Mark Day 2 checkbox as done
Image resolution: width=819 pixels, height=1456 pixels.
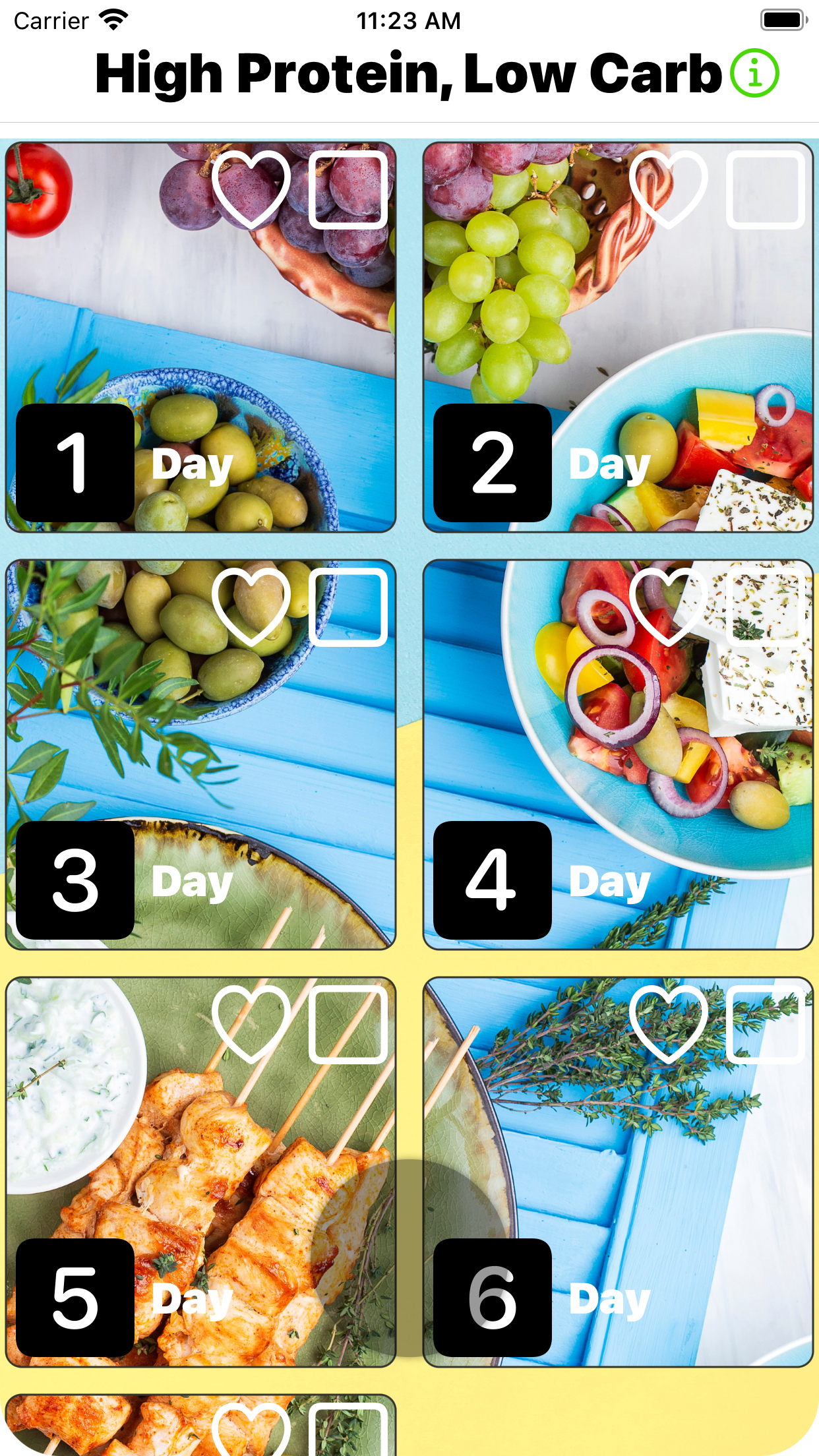[766, 190]
